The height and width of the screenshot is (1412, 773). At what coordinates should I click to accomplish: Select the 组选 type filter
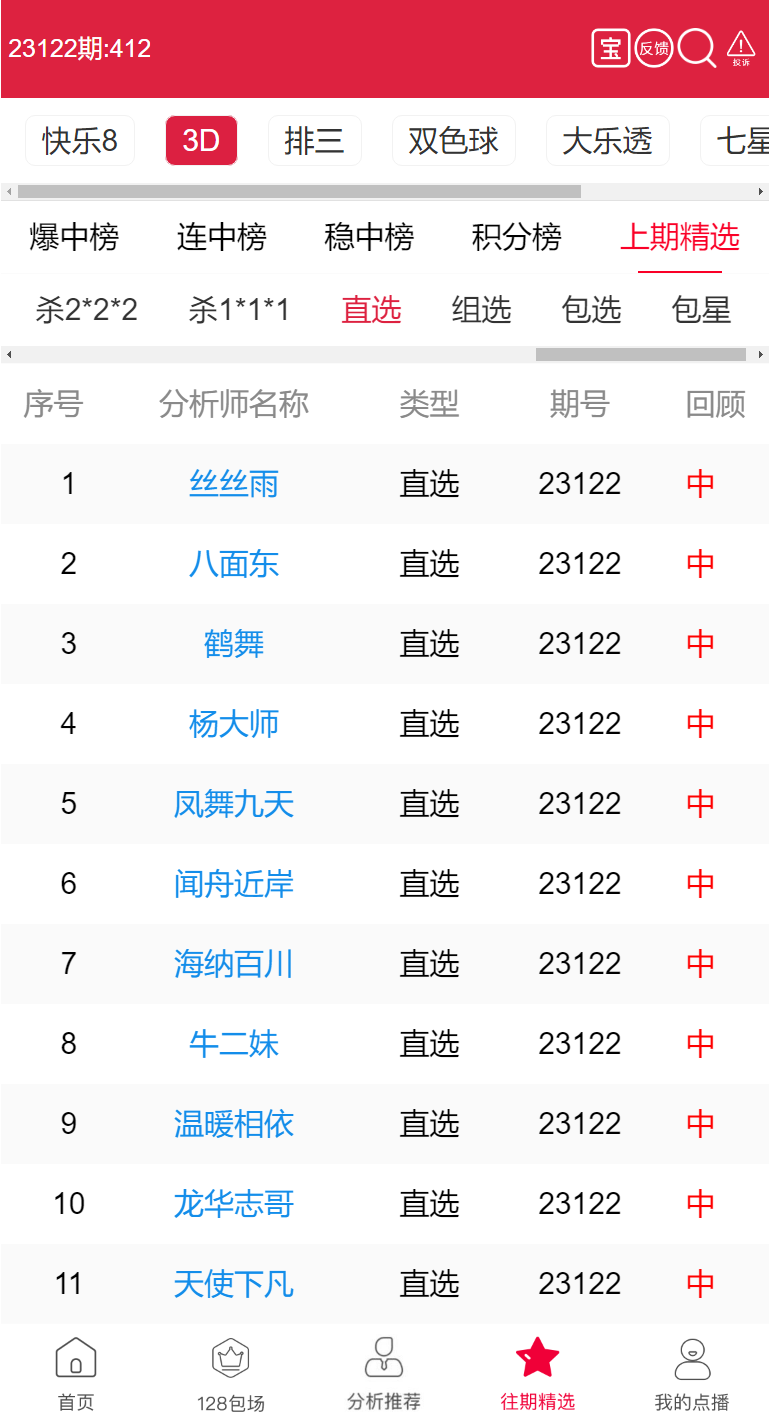click(481, 310)
